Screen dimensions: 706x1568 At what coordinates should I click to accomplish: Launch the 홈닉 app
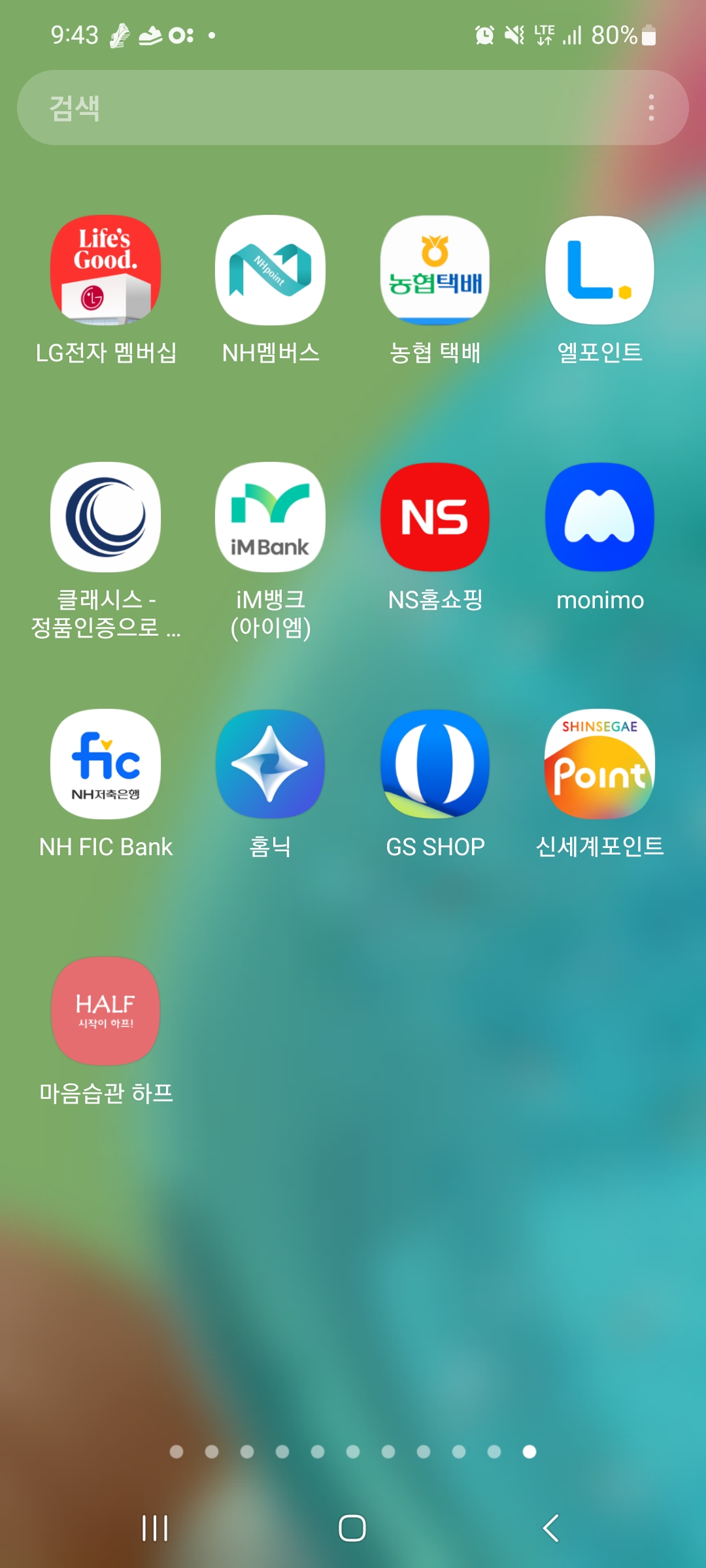pos(270,764)
